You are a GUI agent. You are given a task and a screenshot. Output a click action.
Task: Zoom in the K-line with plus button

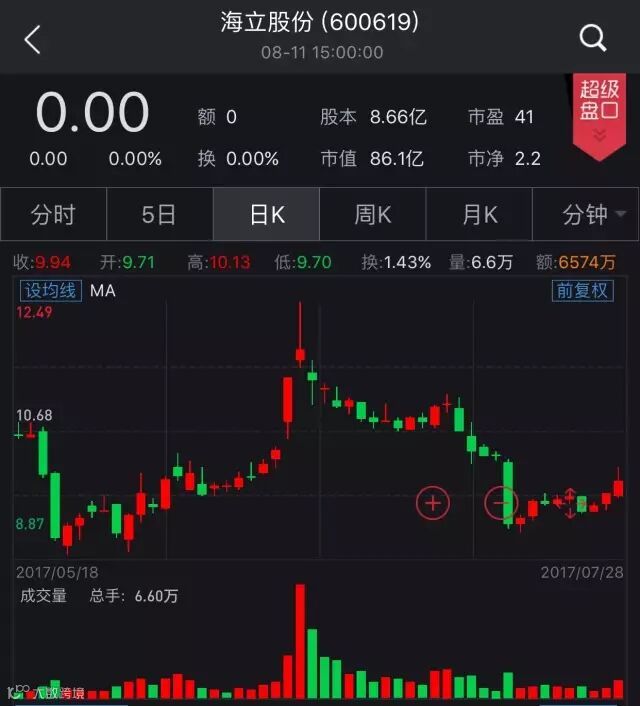[433, 503]
